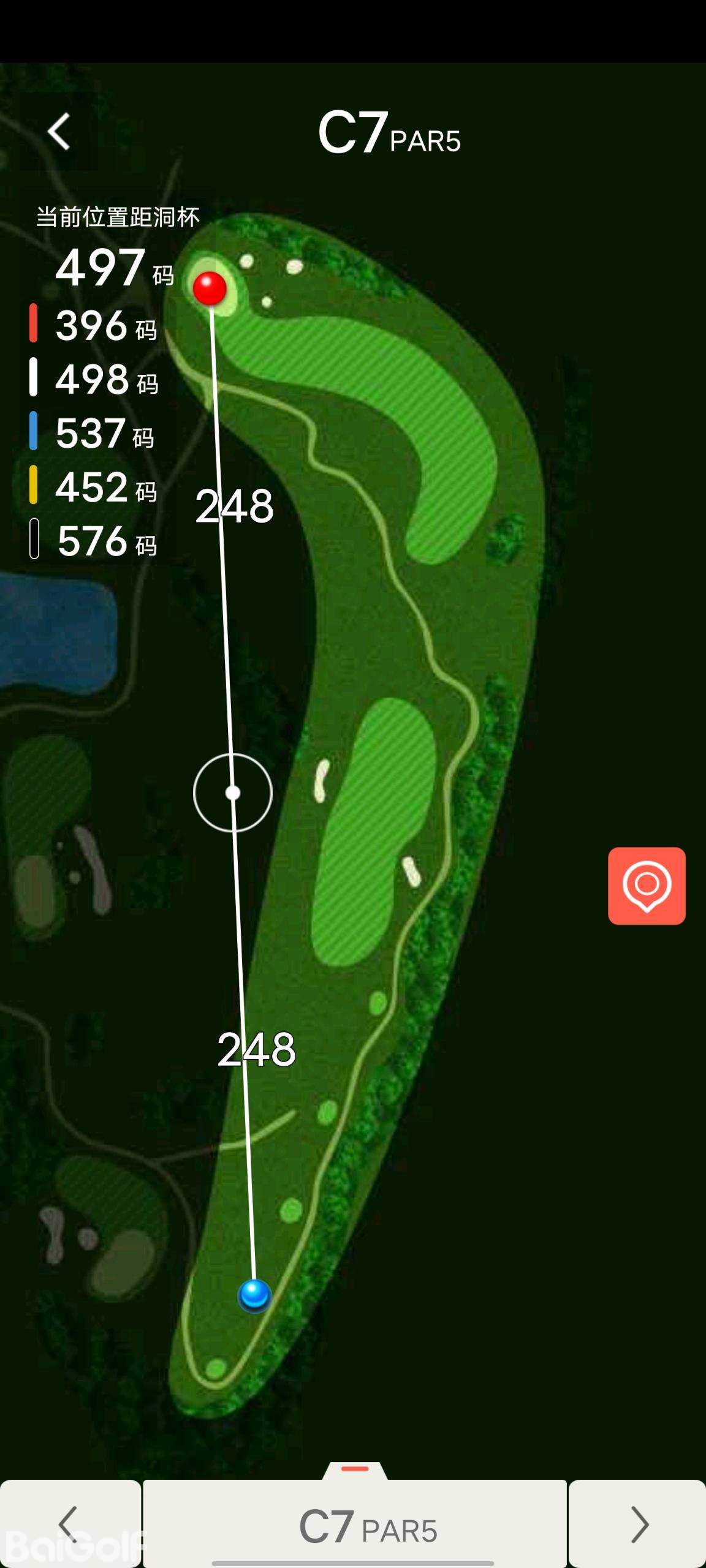706x1568 pixels.
Task: Go to the next hole
Action: [x=638, y=1523]
